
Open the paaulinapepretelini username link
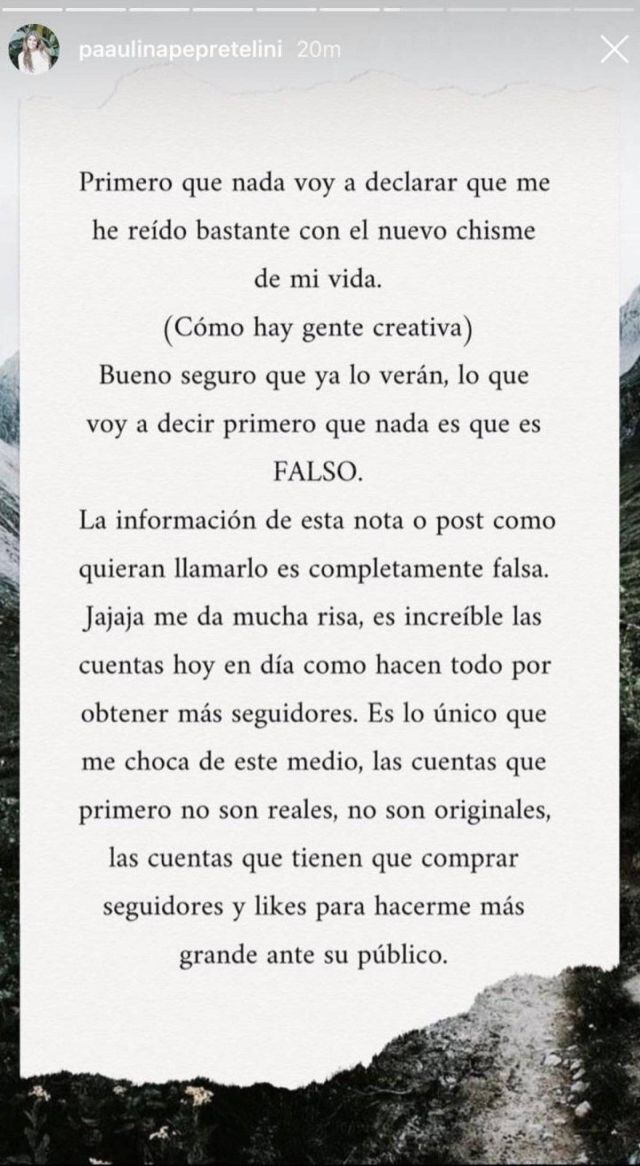pos(183,50)
